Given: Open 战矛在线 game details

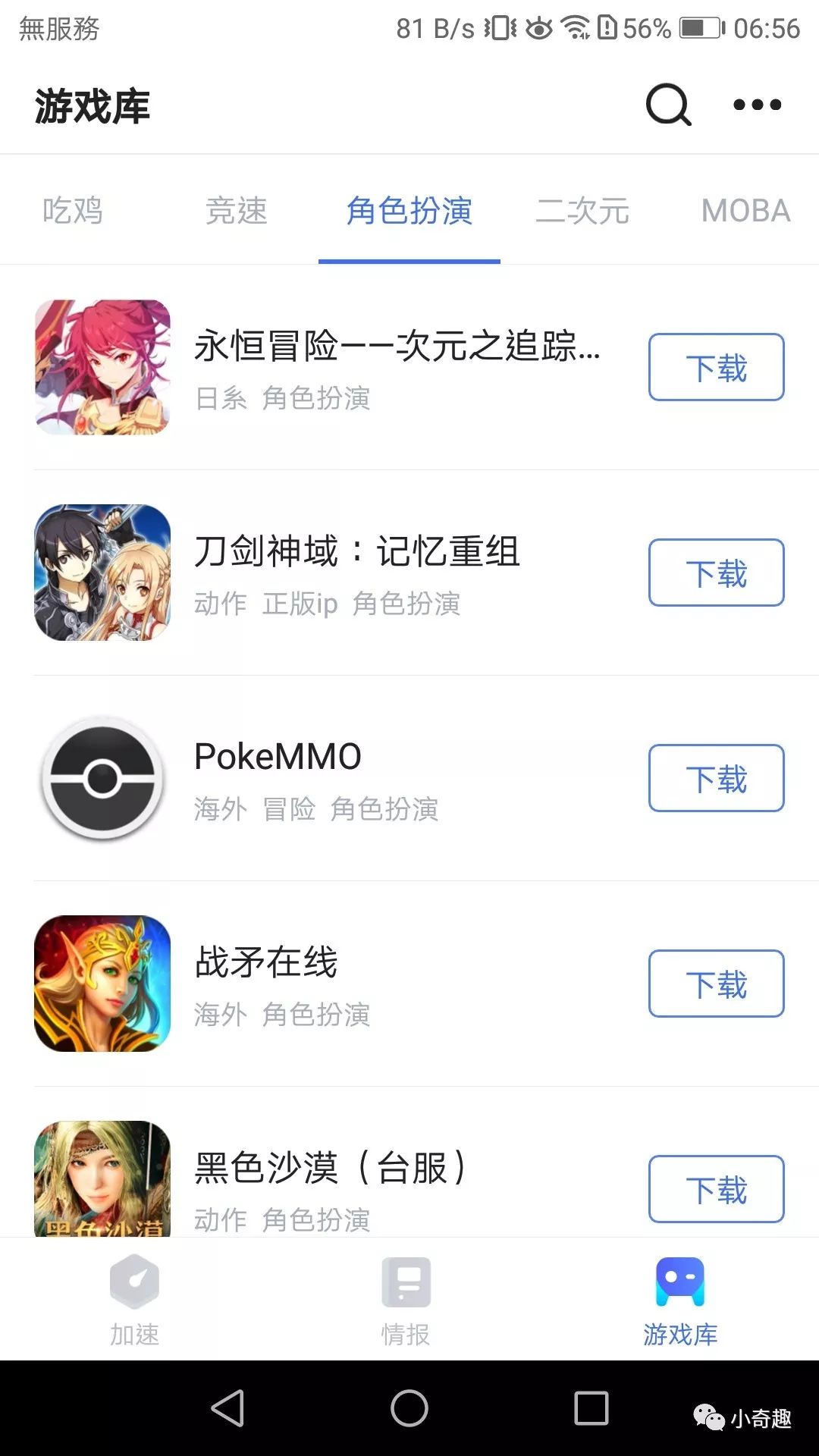Looking at the screenshot, I should tap(265, 962).
